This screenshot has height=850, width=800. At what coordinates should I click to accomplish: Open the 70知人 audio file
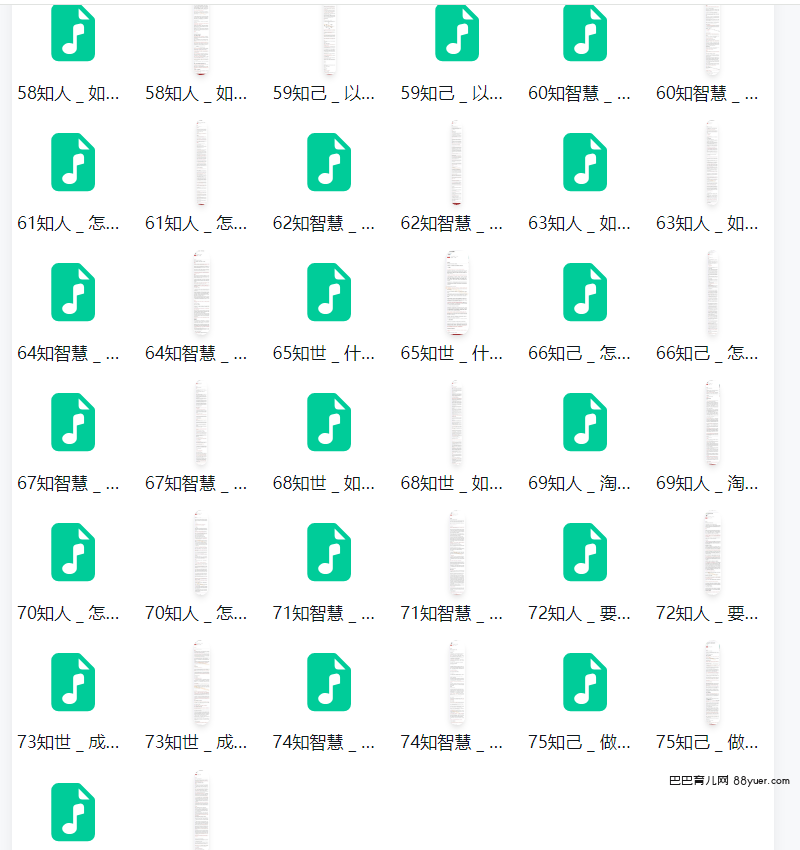coord(73,552)
